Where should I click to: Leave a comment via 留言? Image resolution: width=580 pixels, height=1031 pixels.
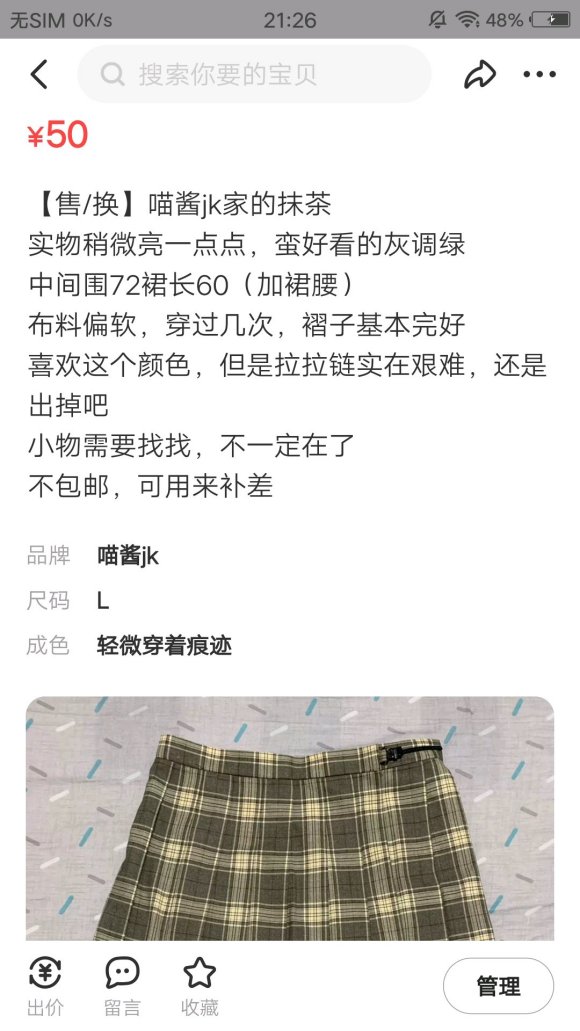point(122,986)
